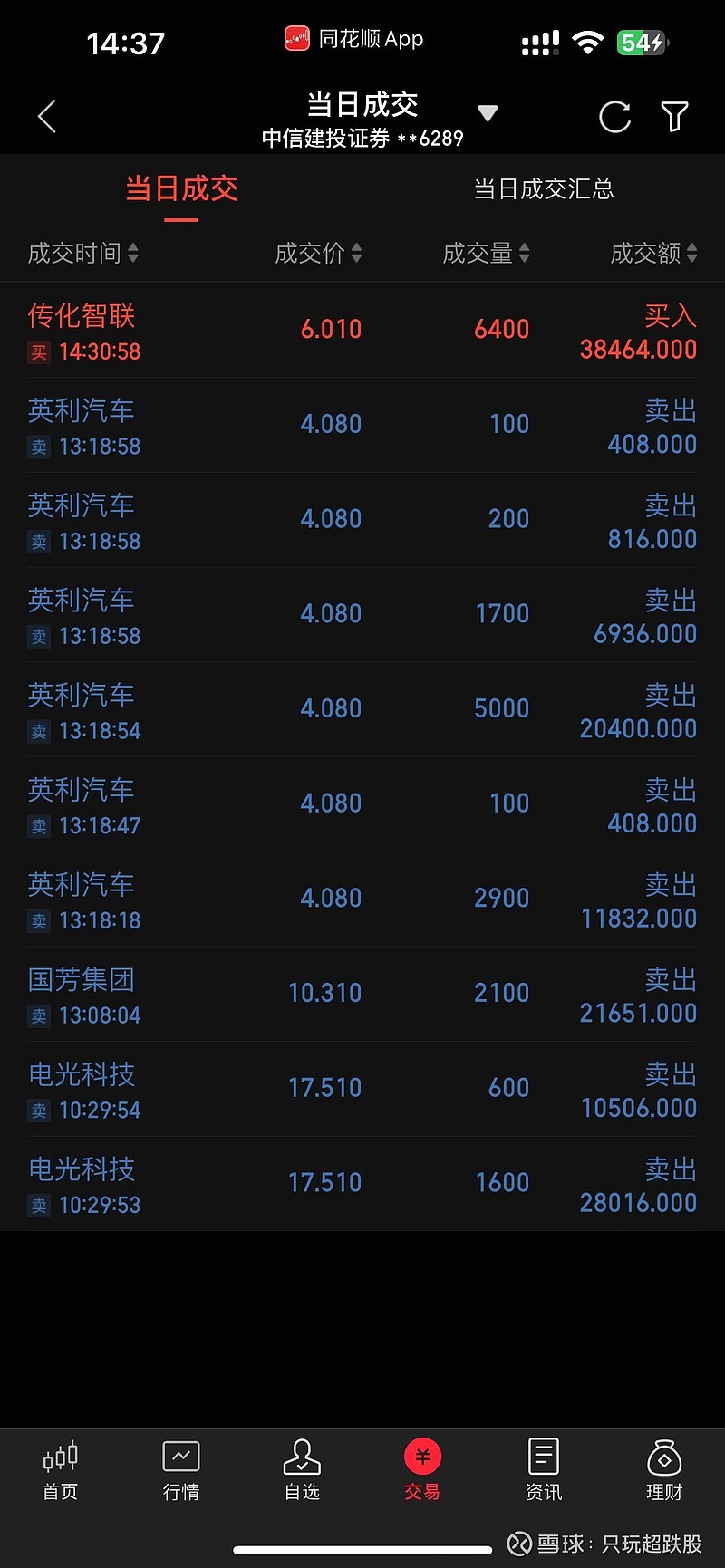Open the 传化智联 buy trade row
Screen dimensions: 725x1568
click(x=362, y=331)
